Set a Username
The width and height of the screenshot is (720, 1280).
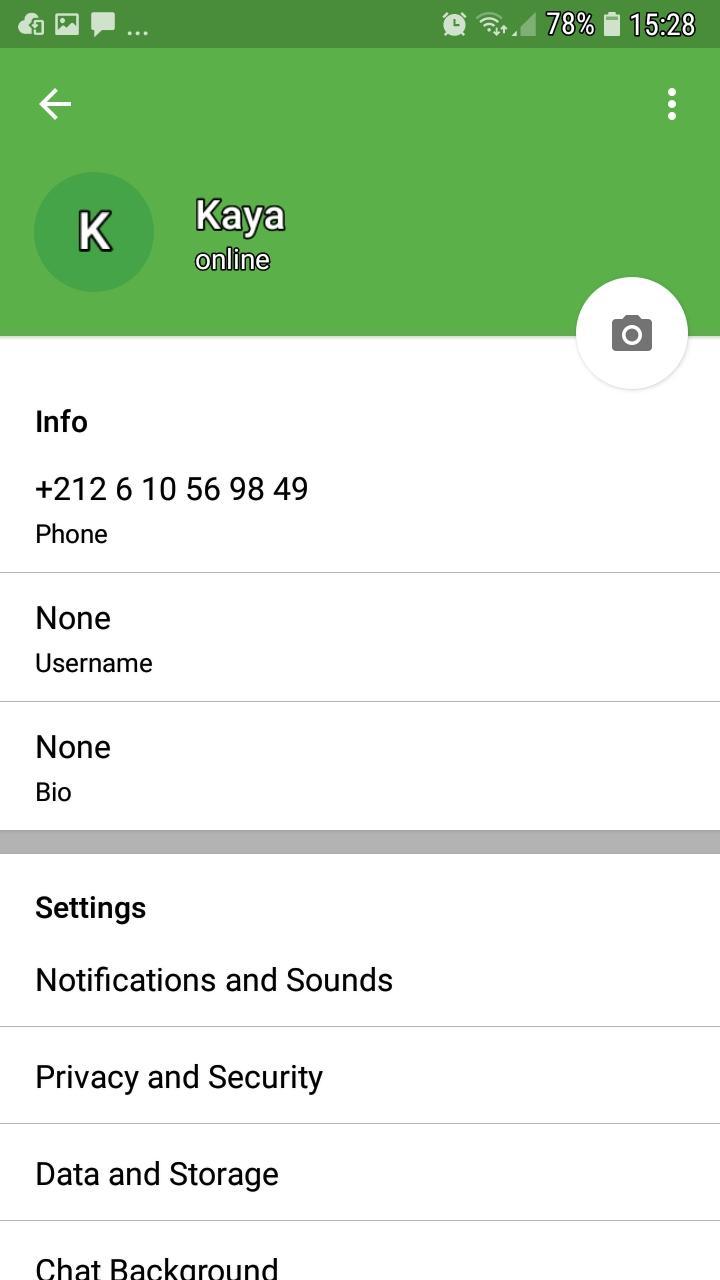point(360,638)
